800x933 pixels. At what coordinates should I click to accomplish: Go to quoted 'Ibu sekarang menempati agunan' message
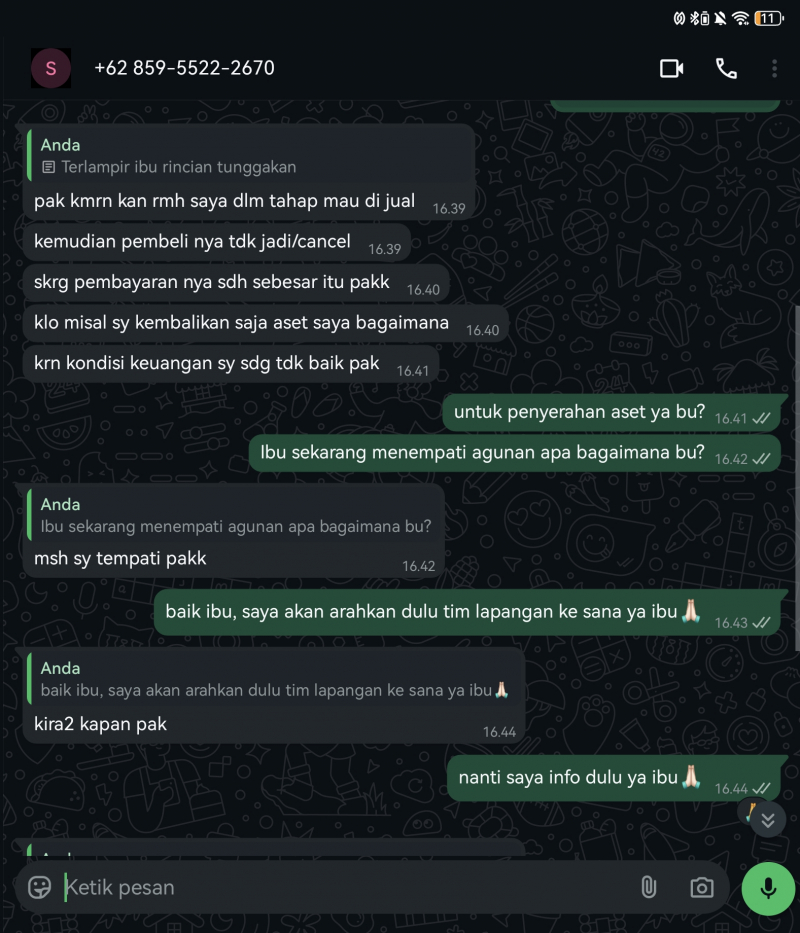click(x=234, y=515)
